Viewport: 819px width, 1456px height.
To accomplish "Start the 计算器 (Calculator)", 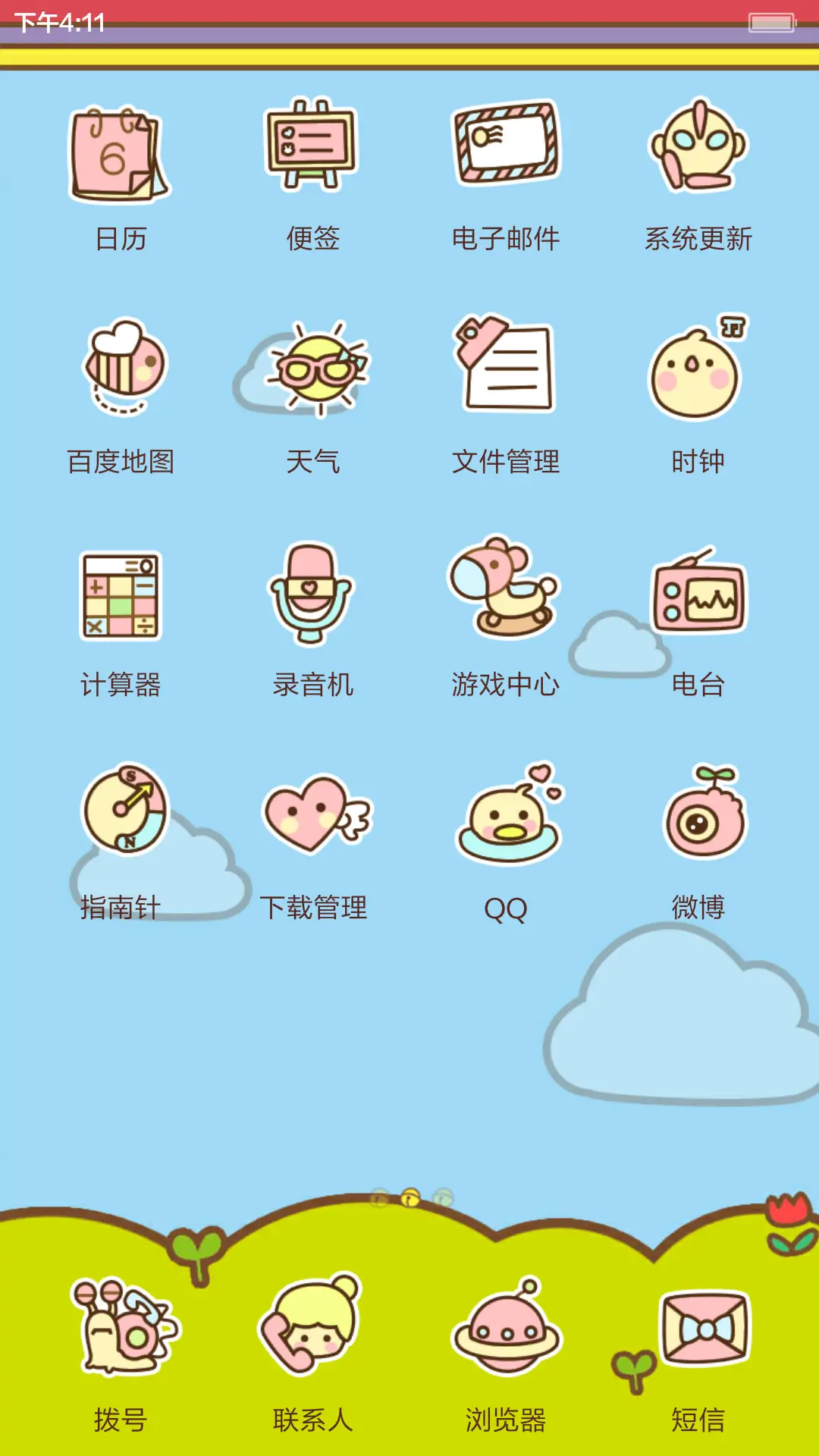I will pos(121,595).
